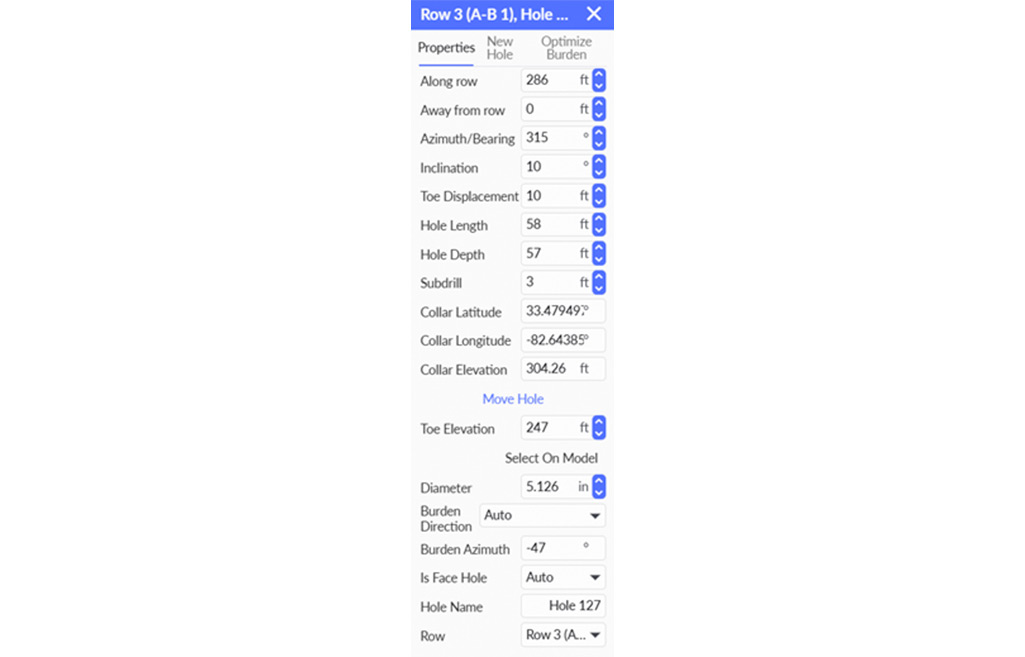The width and height of the screenshot is (1025, 657).
Task: Edit the Collar Latitude field
Action: point(563,312)
